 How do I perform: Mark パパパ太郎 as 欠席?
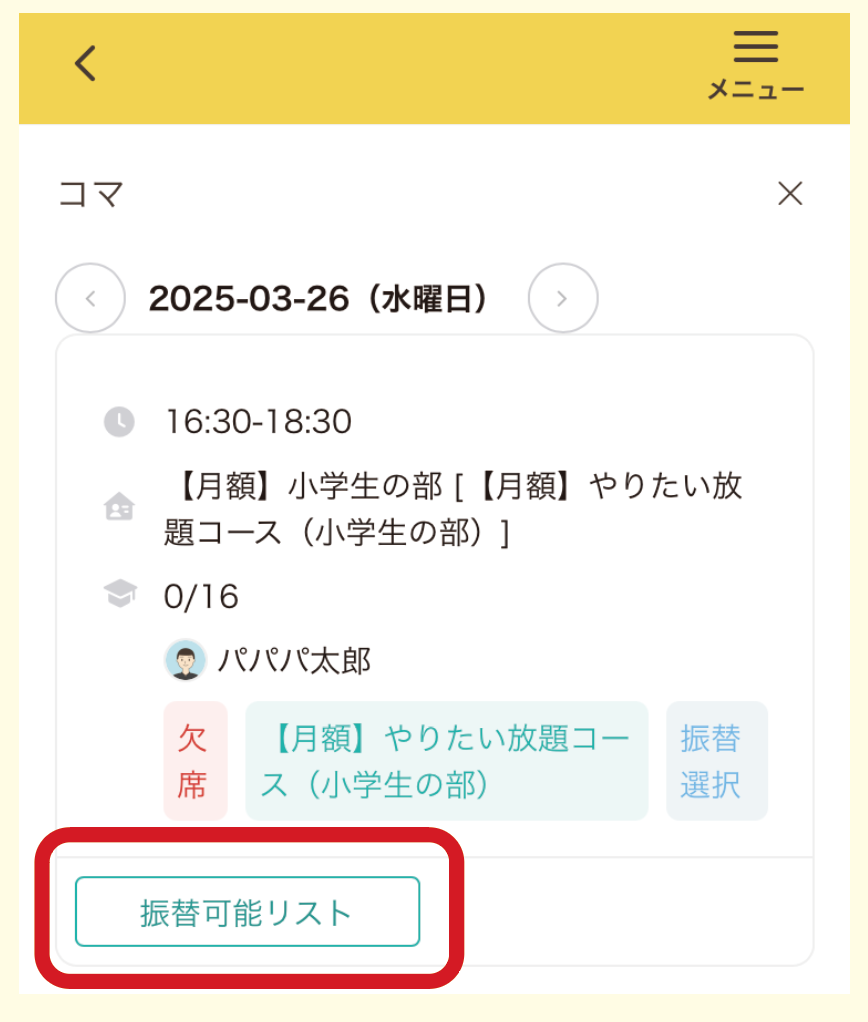click(x=195, y=761)
